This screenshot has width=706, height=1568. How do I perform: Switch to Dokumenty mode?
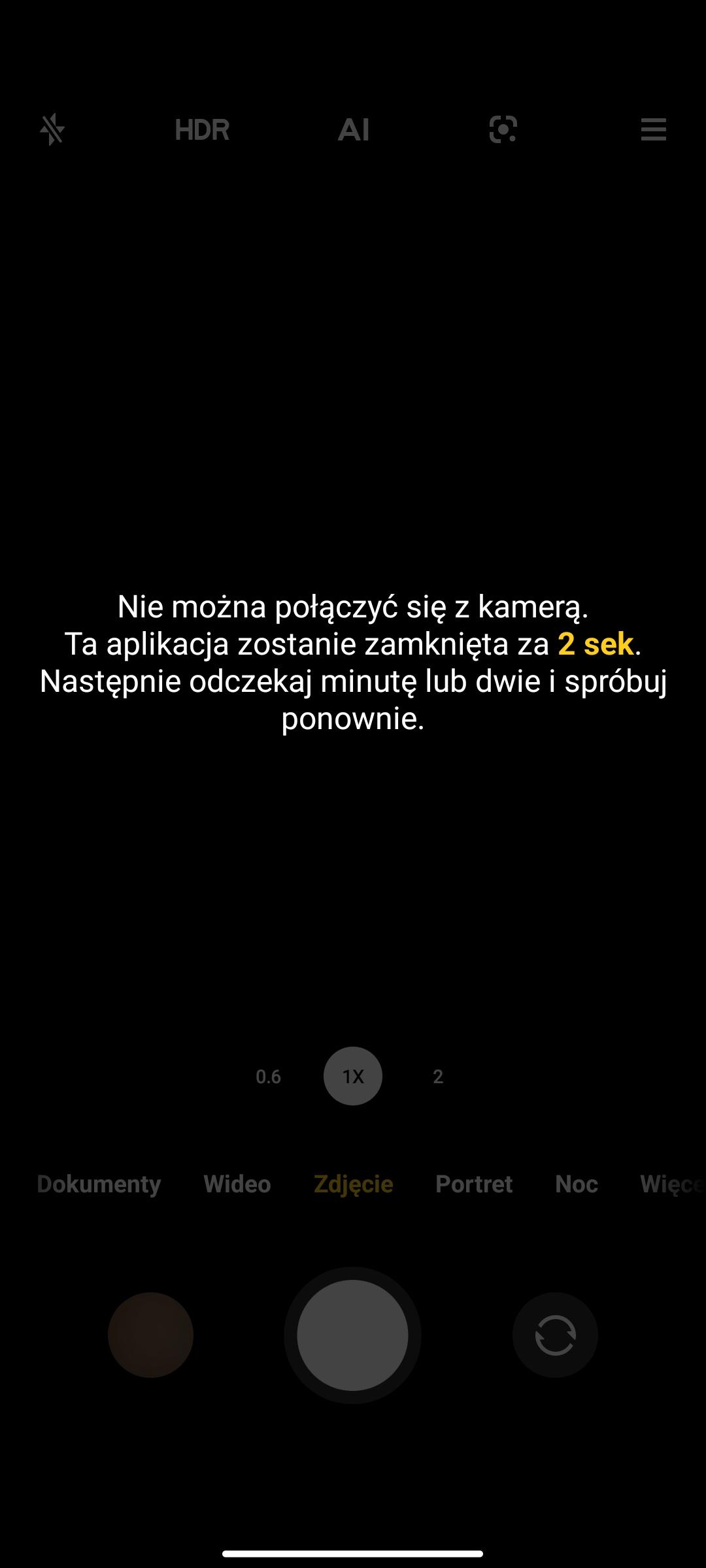tap(99, 1184)
